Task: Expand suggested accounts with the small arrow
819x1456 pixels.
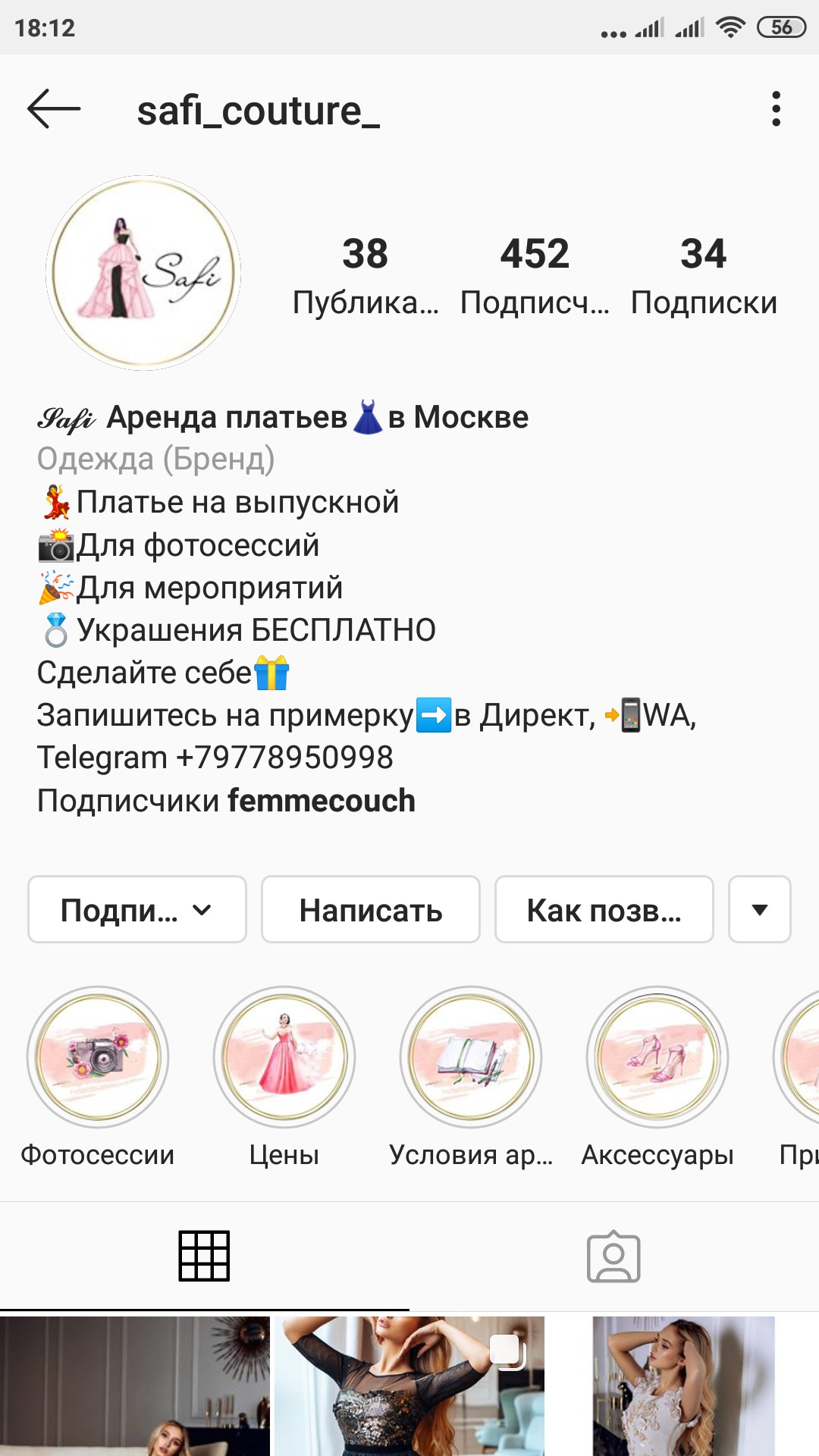Action: [759, 909]
